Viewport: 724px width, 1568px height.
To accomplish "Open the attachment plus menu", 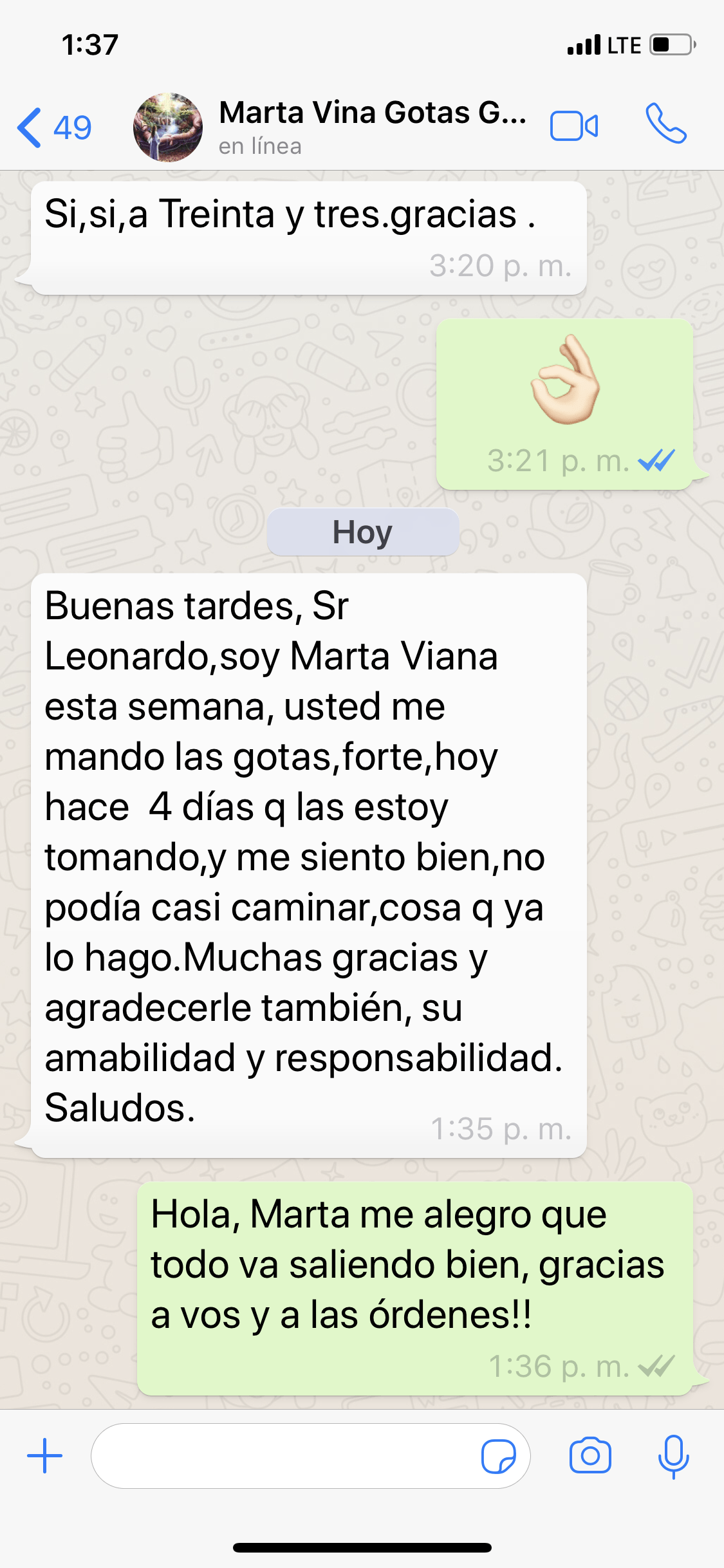I will pyautogui.click(x=45, y=1456).
